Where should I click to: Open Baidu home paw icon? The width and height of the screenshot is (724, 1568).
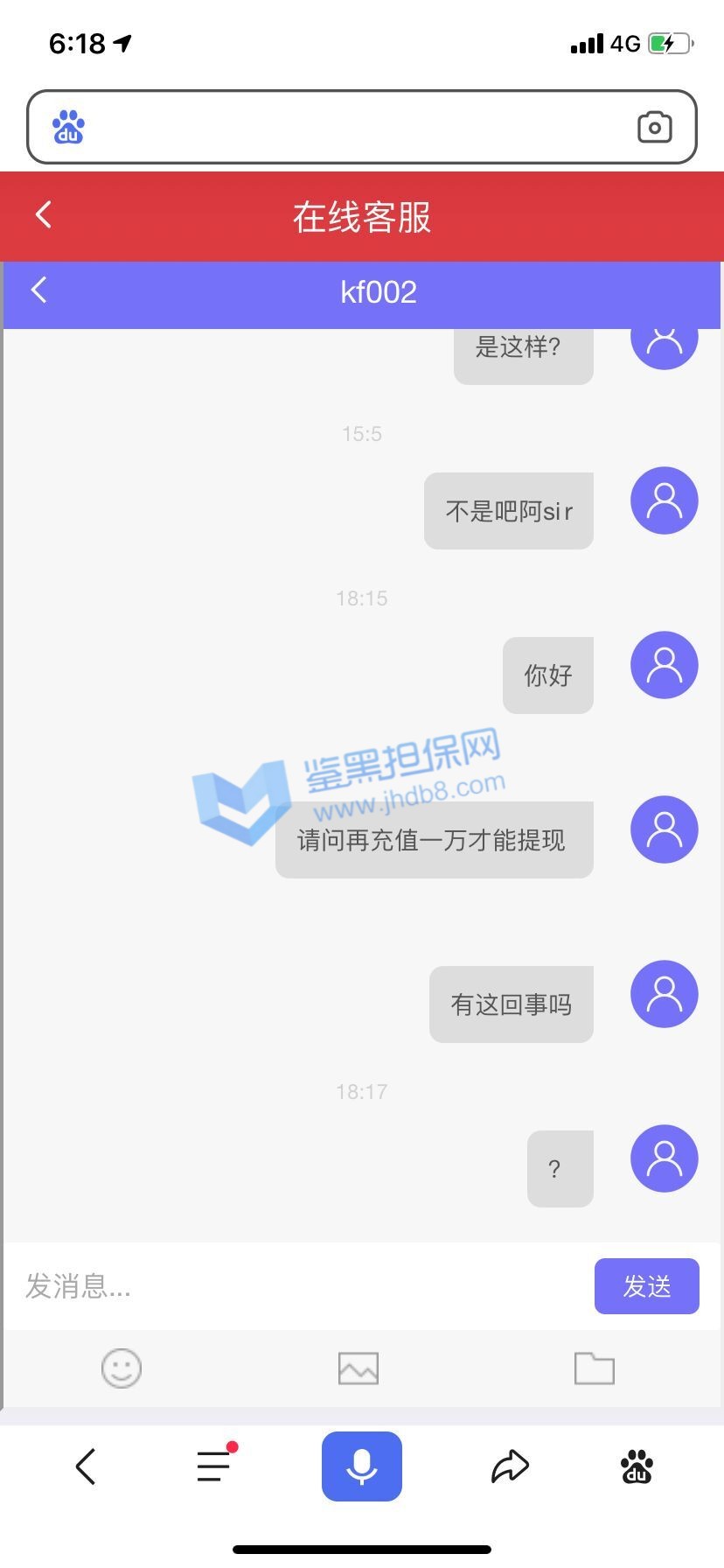click(x=637, y=1466)
